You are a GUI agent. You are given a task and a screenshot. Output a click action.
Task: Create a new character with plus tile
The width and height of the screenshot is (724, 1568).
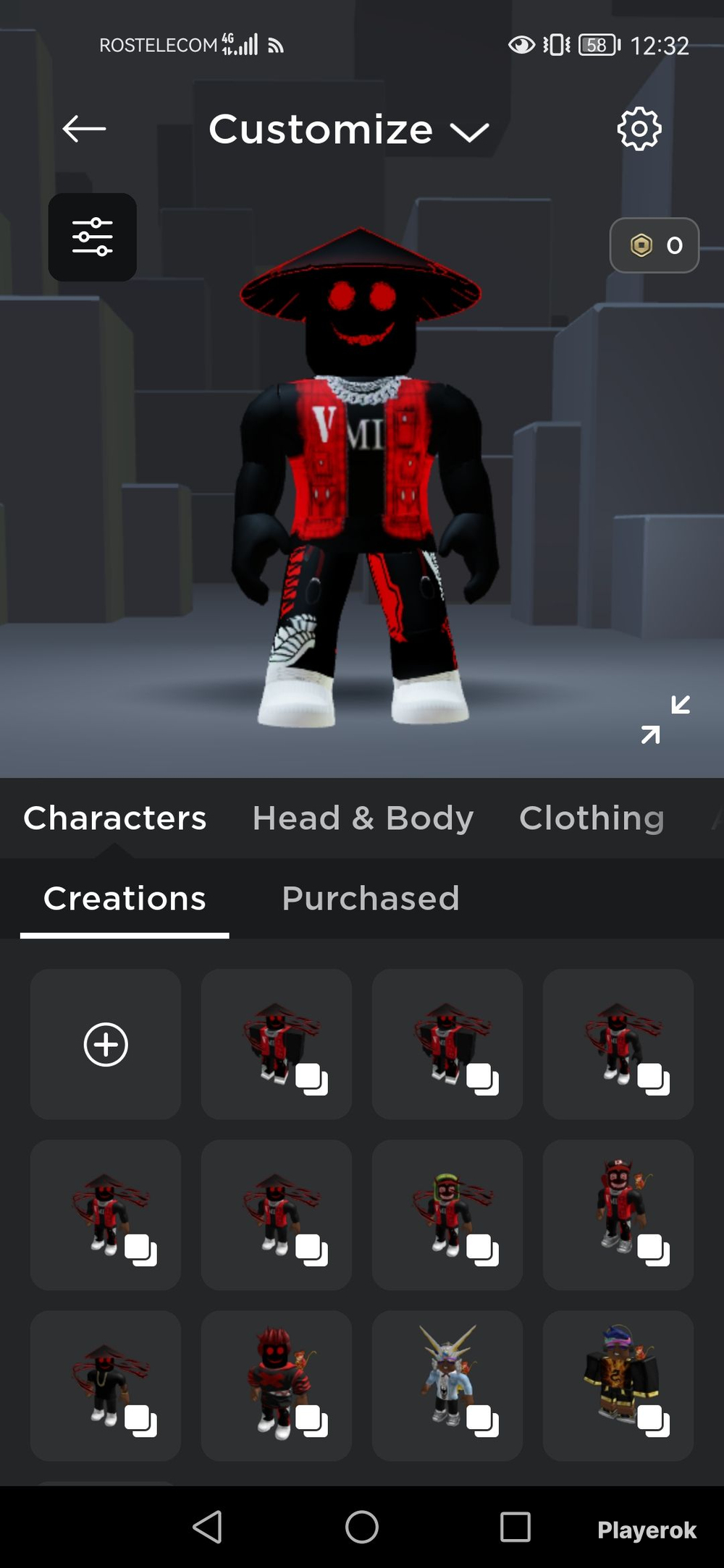click(106, 1044)
